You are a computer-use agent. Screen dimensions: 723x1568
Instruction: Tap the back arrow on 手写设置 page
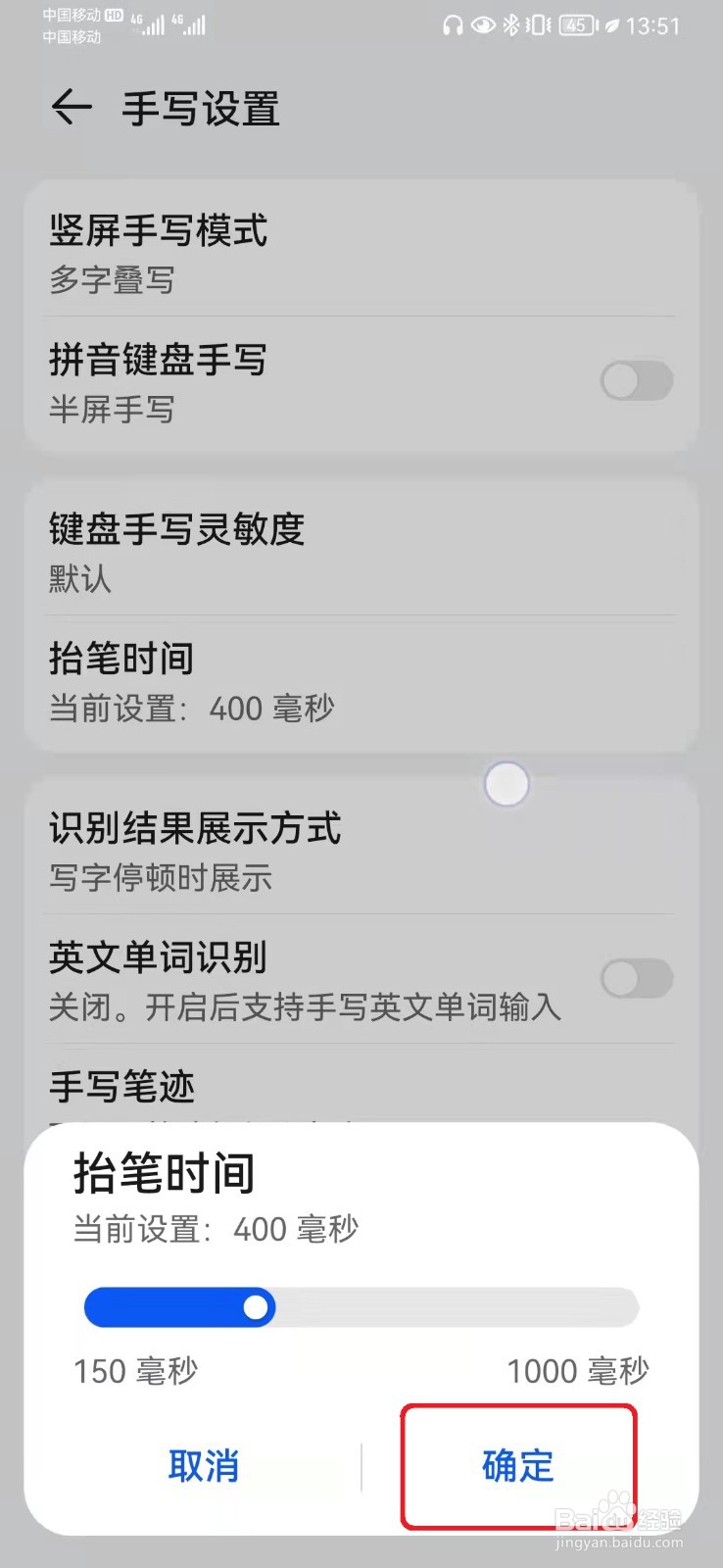tap(70, 108)
